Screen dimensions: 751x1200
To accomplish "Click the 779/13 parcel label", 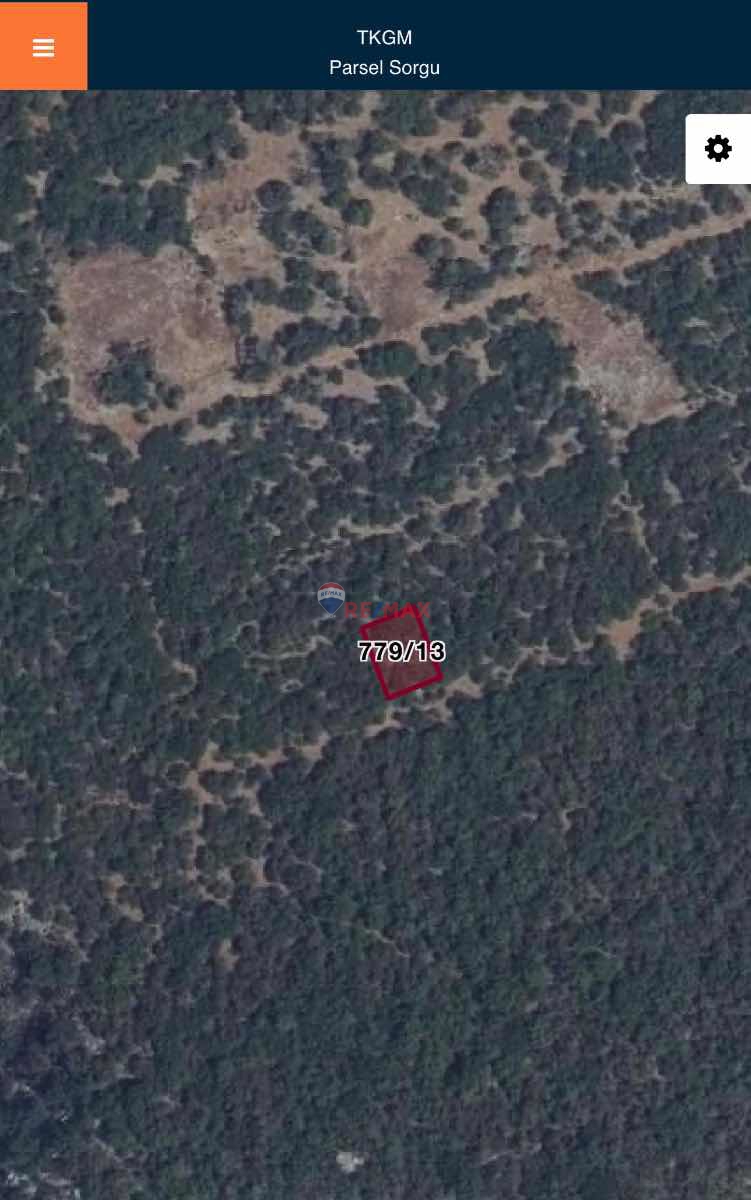I will 401,651.
